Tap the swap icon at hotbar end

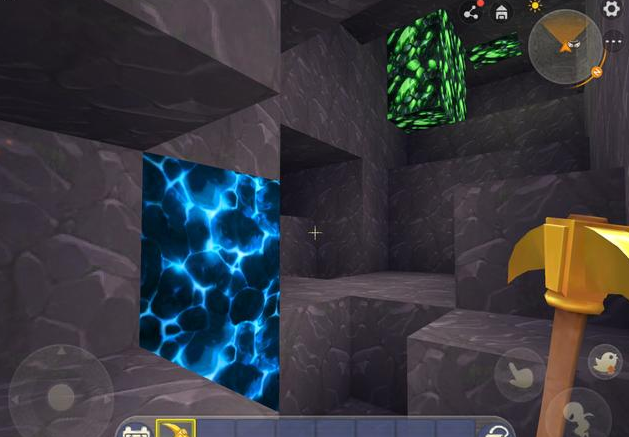496,430
